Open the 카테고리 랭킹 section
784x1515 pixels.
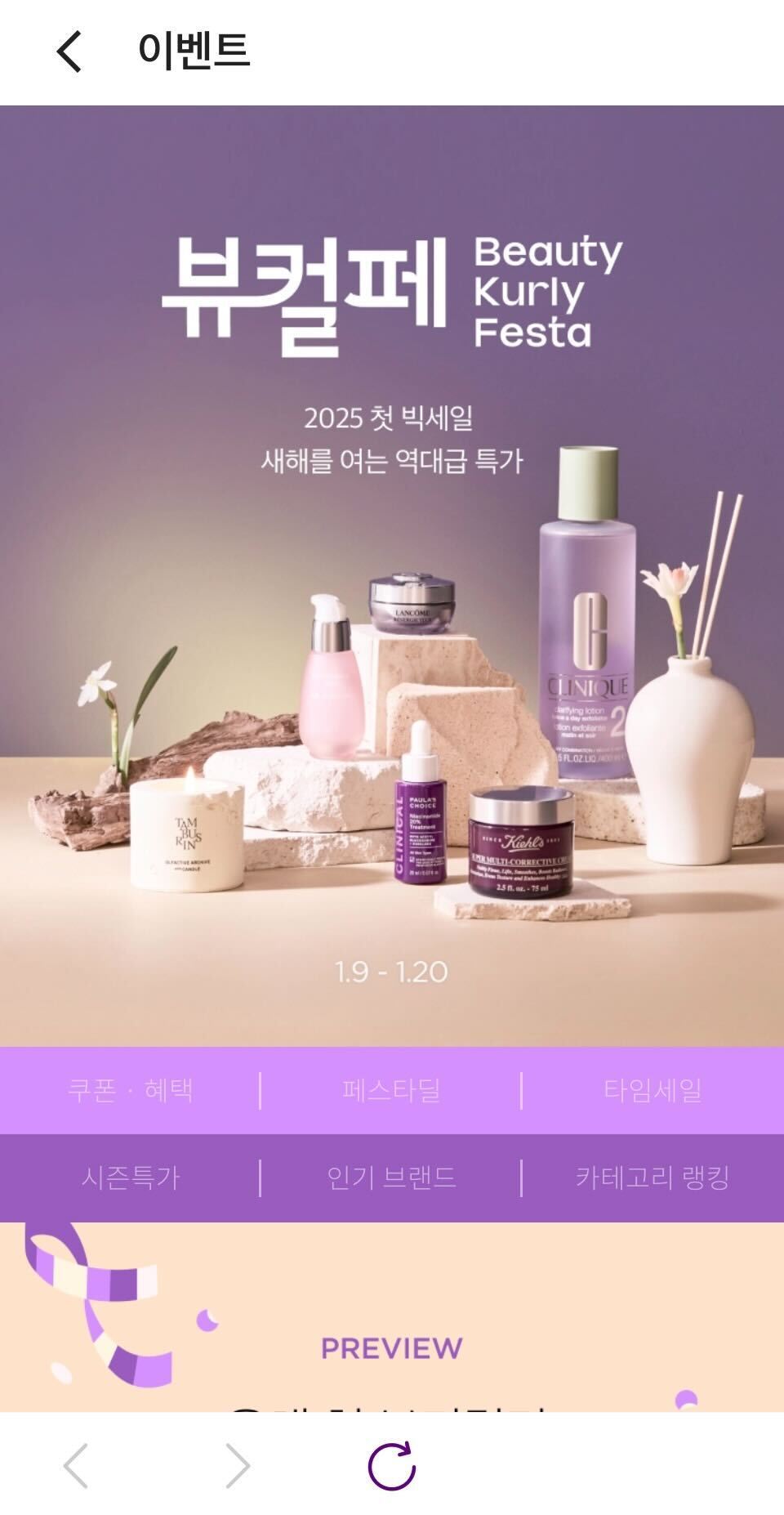(x=653, y=1178)
